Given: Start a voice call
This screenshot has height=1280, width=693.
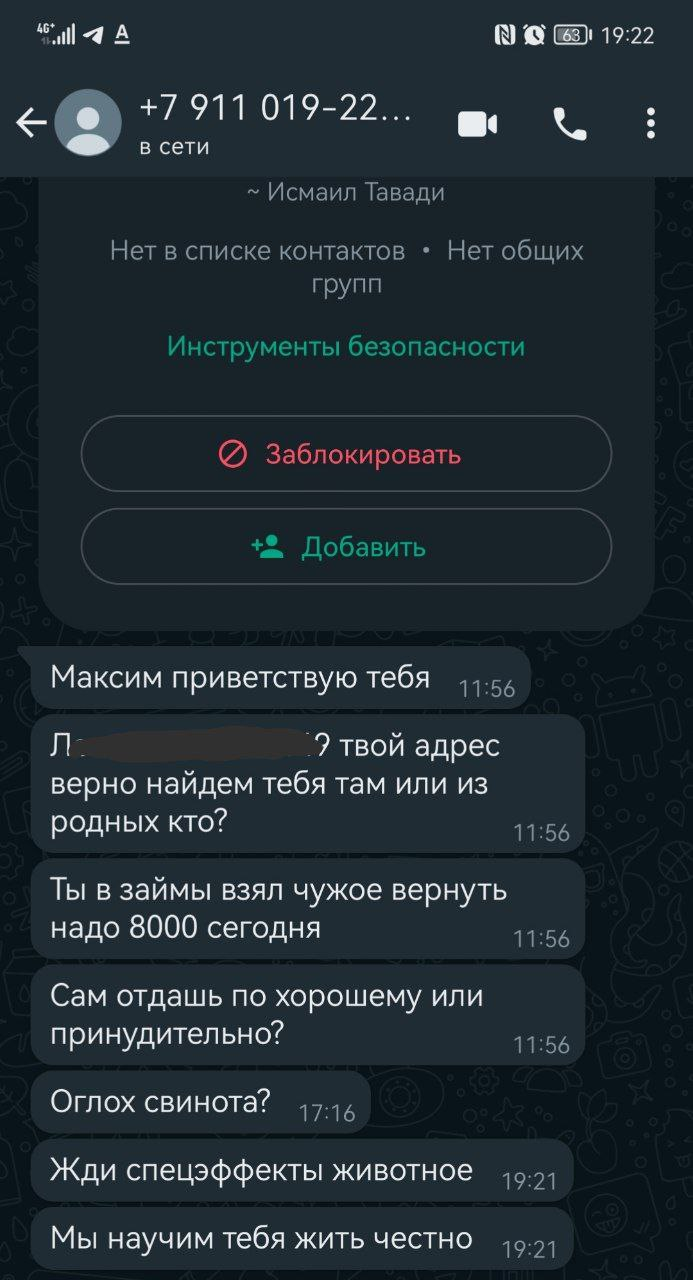Looking at the screenshot, I should pos(569,124).
